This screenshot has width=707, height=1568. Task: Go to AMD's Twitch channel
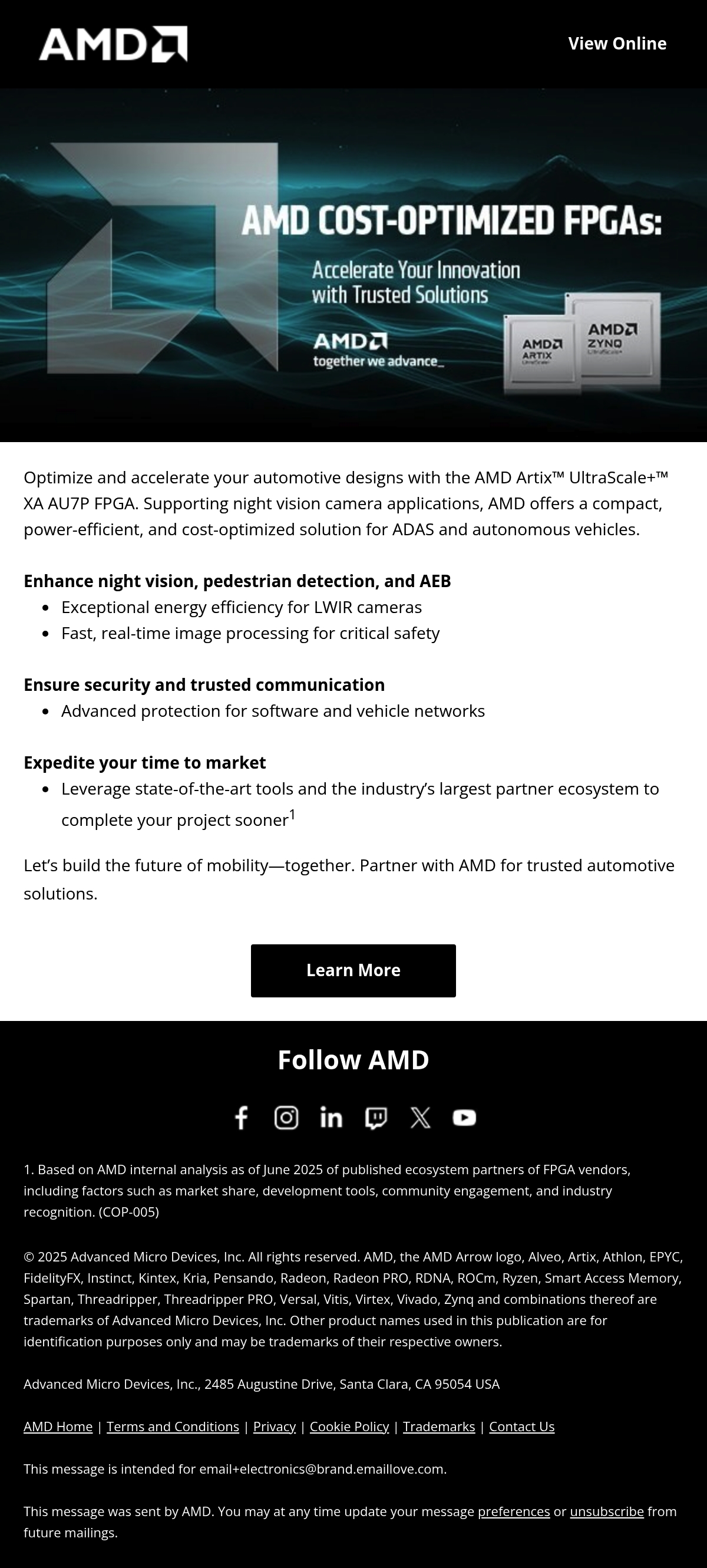[x=376, y=1118]
